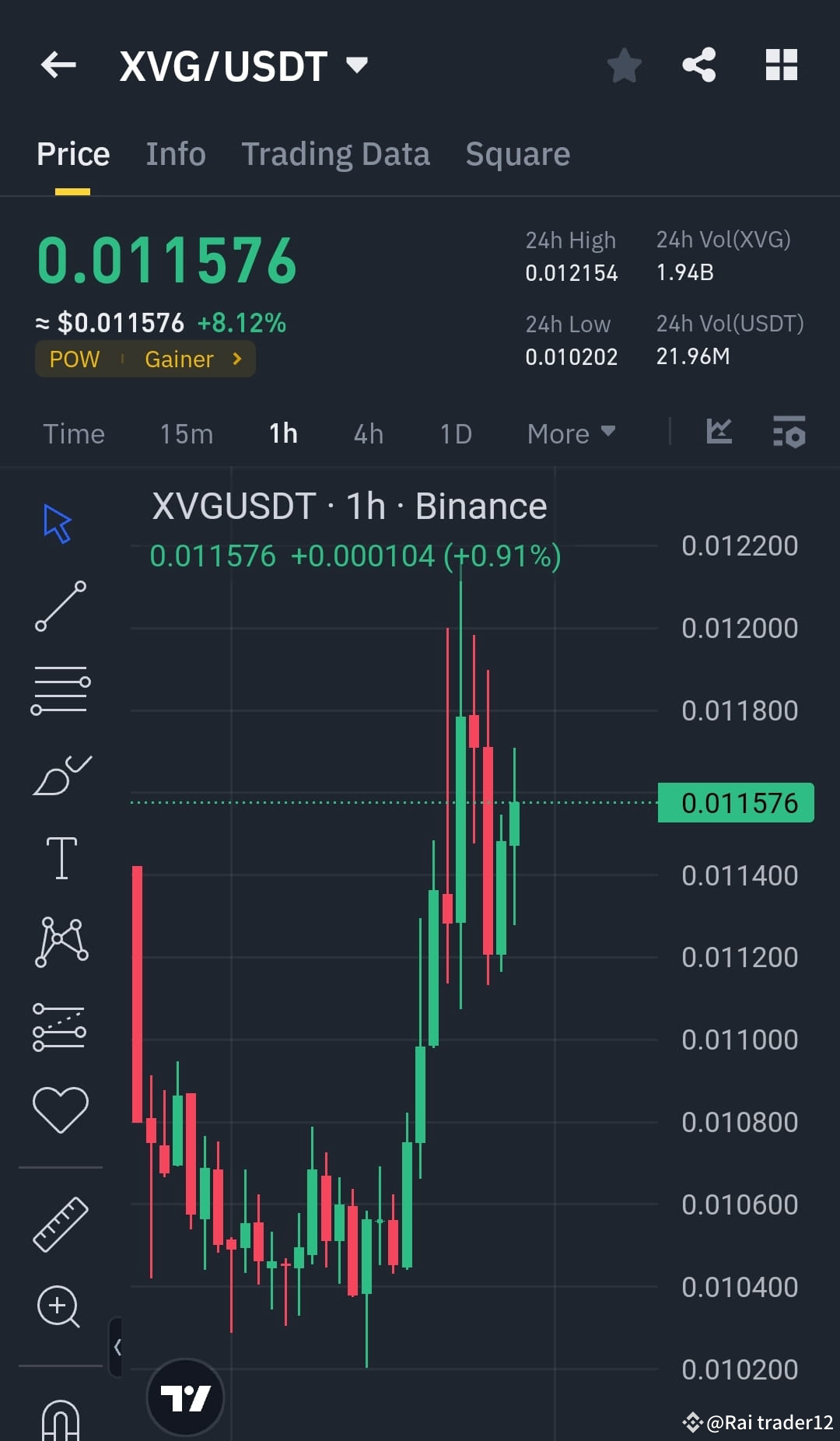Screen dimensions: 840x1441
Task: Expand the More timeframes dropdown
Action: click(570, 433)
